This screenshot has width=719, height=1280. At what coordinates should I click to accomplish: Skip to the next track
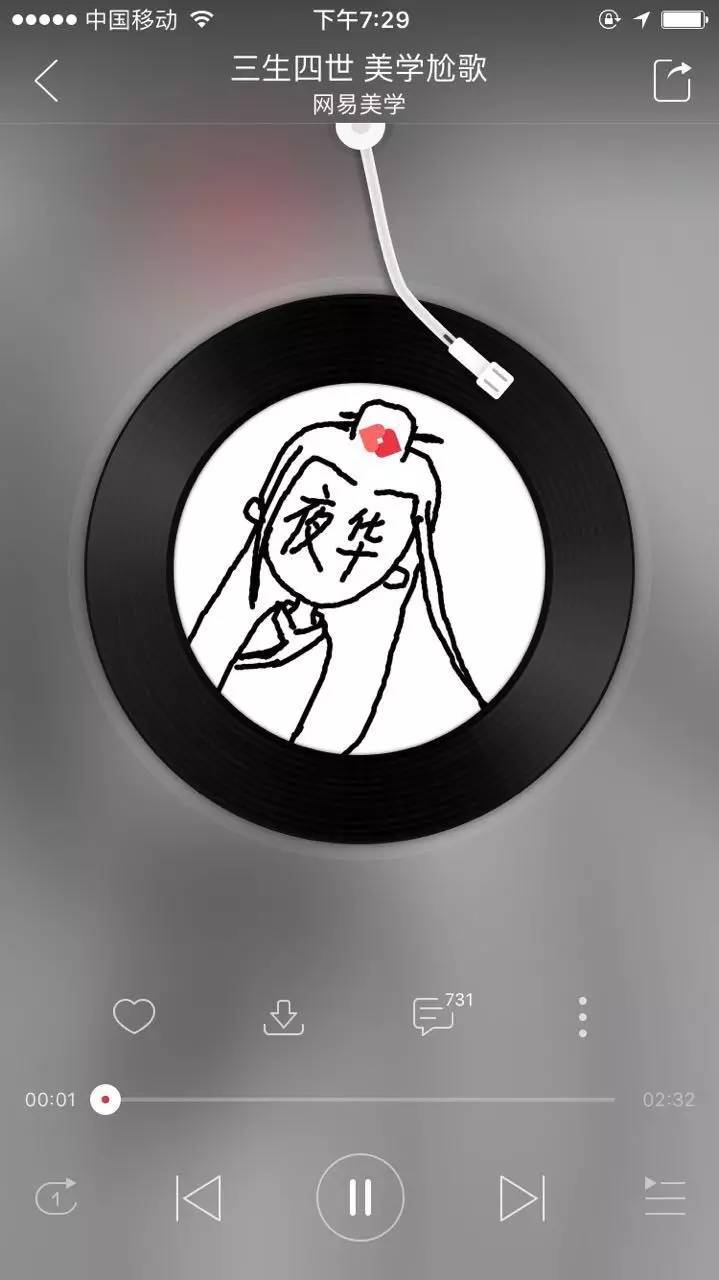pyautogui.click(x=521, y=1197)
